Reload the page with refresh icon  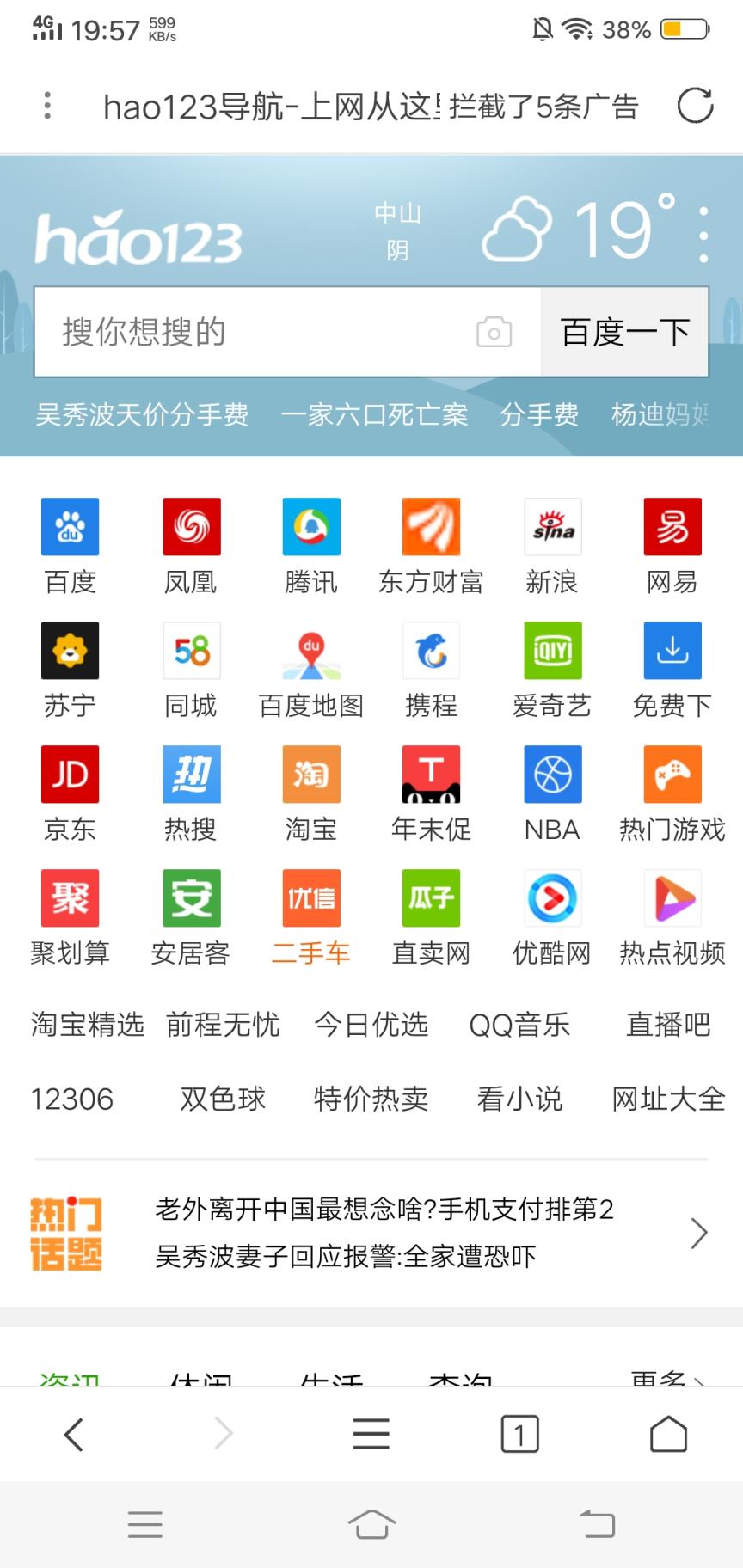697,106
